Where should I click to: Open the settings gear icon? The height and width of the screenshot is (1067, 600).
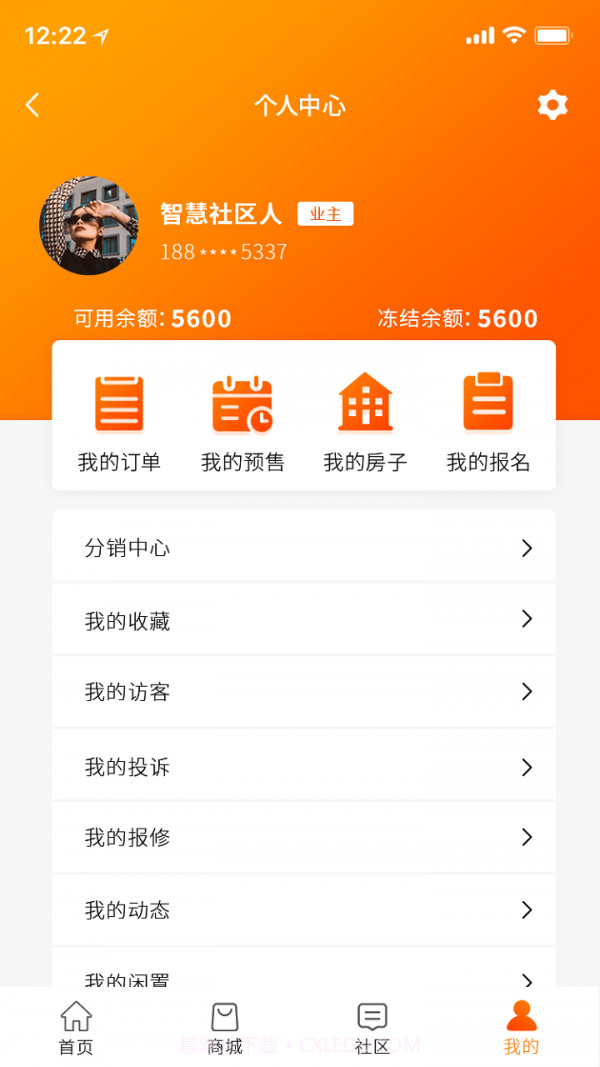pyautogui.click(x=552, y=105)
